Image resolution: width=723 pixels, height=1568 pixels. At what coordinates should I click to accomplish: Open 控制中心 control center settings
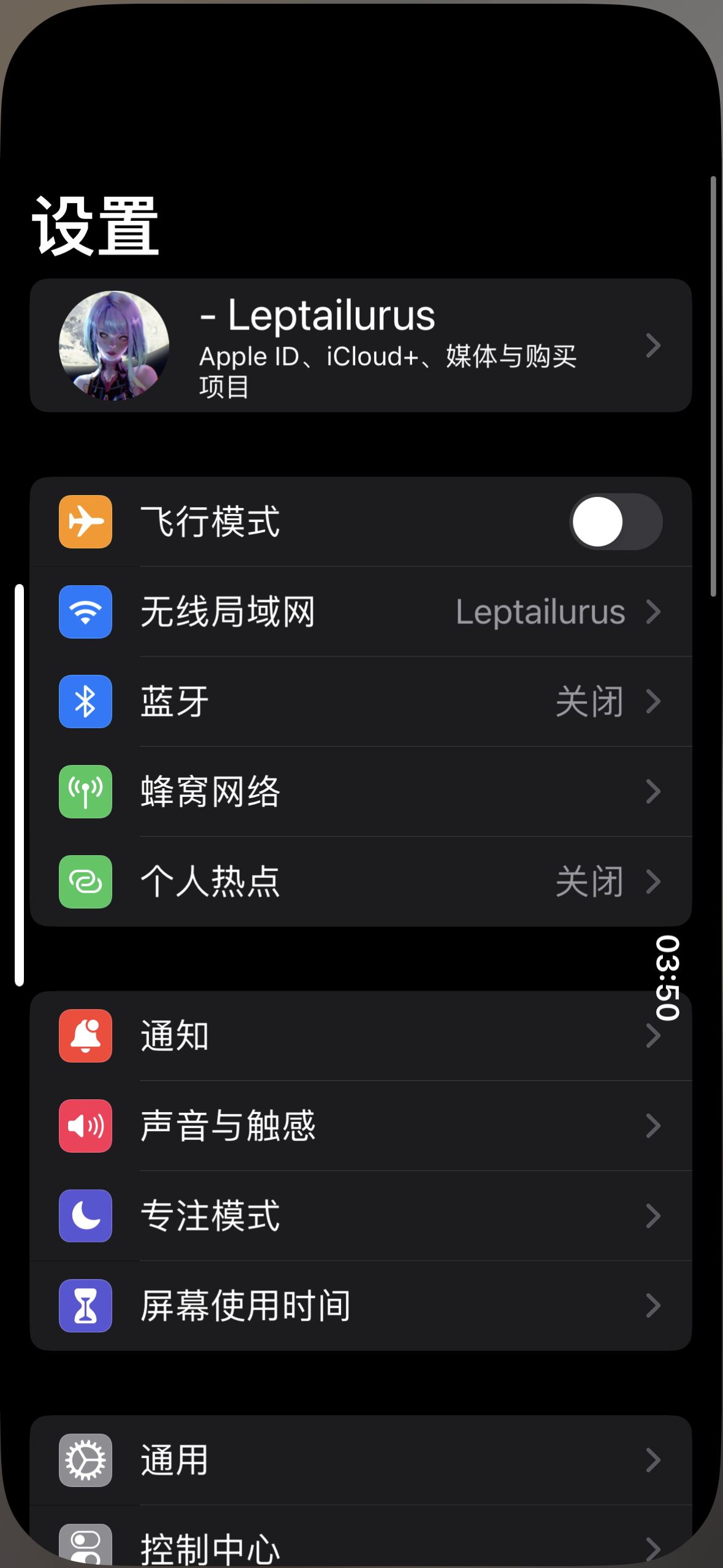(x=361, y=1546)
